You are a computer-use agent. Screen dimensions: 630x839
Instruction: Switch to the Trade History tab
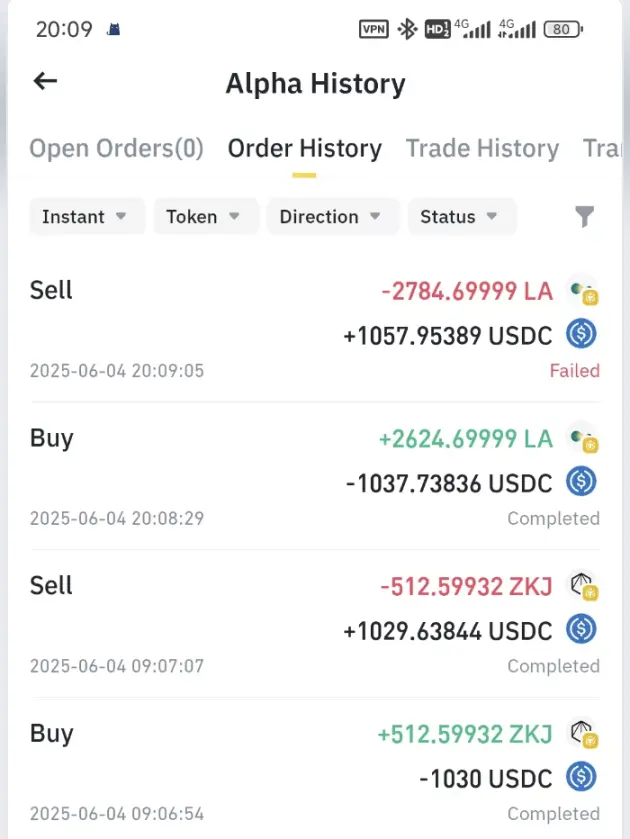(x=482, y=149)
